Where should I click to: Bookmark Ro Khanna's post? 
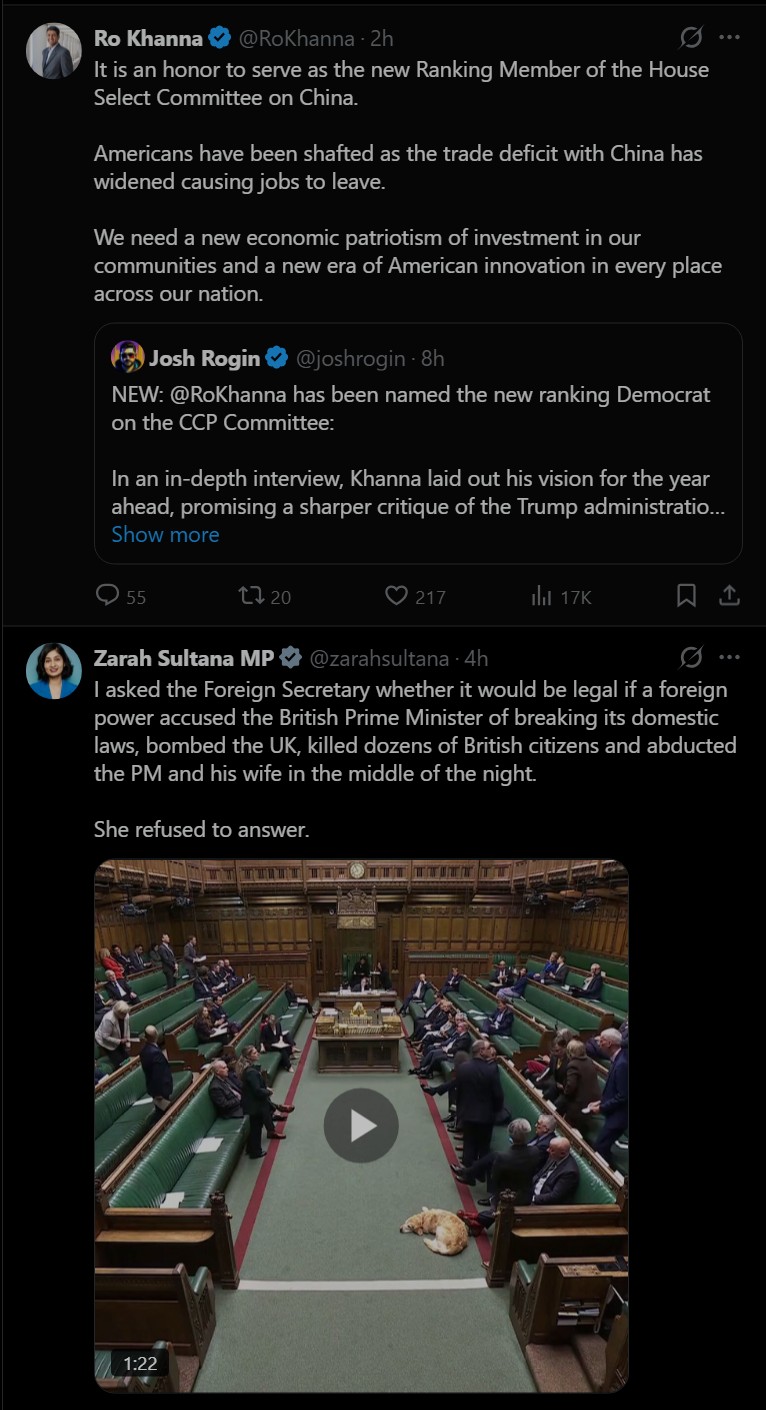click(x=686, y=596)
